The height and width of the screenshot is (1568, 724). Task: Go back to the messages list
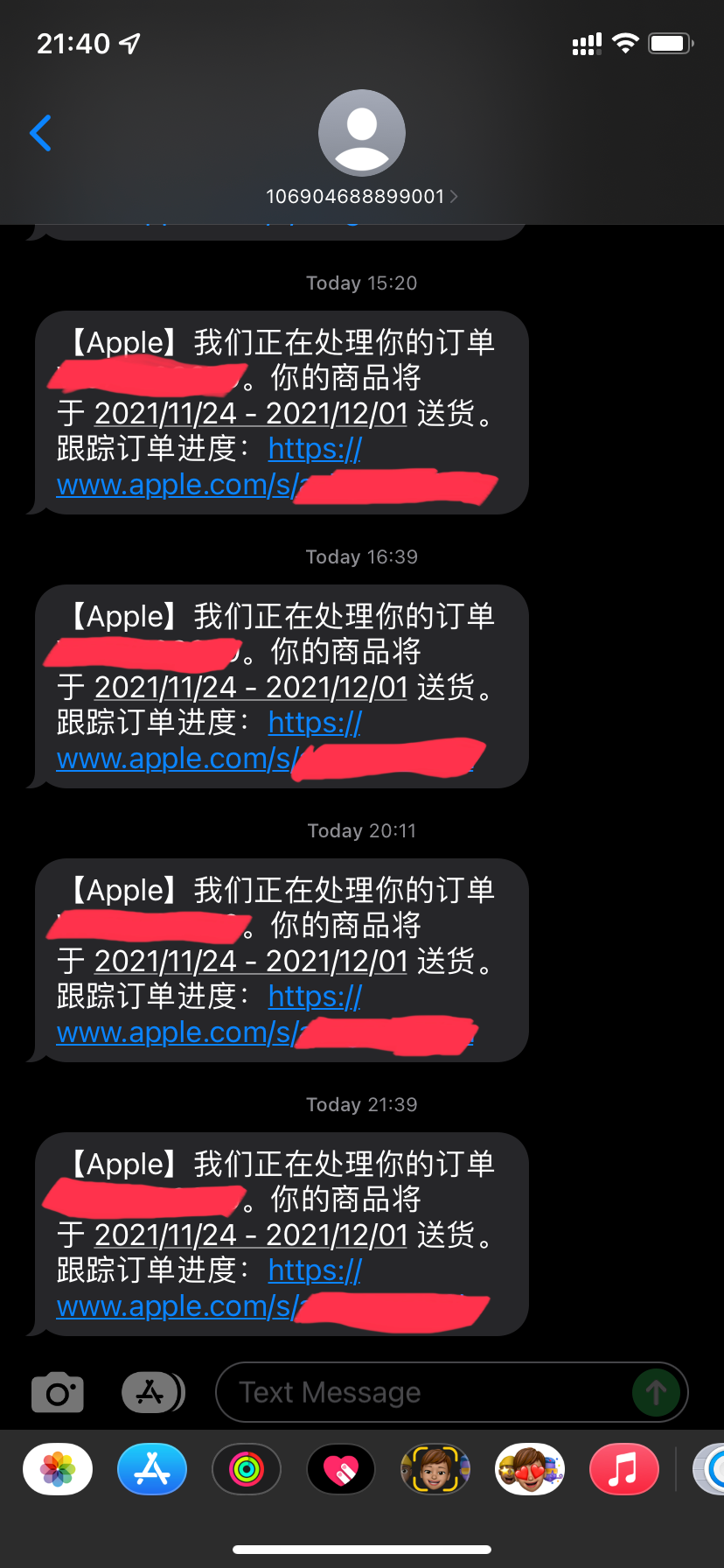pyautogui.click(x=40, y=134)
